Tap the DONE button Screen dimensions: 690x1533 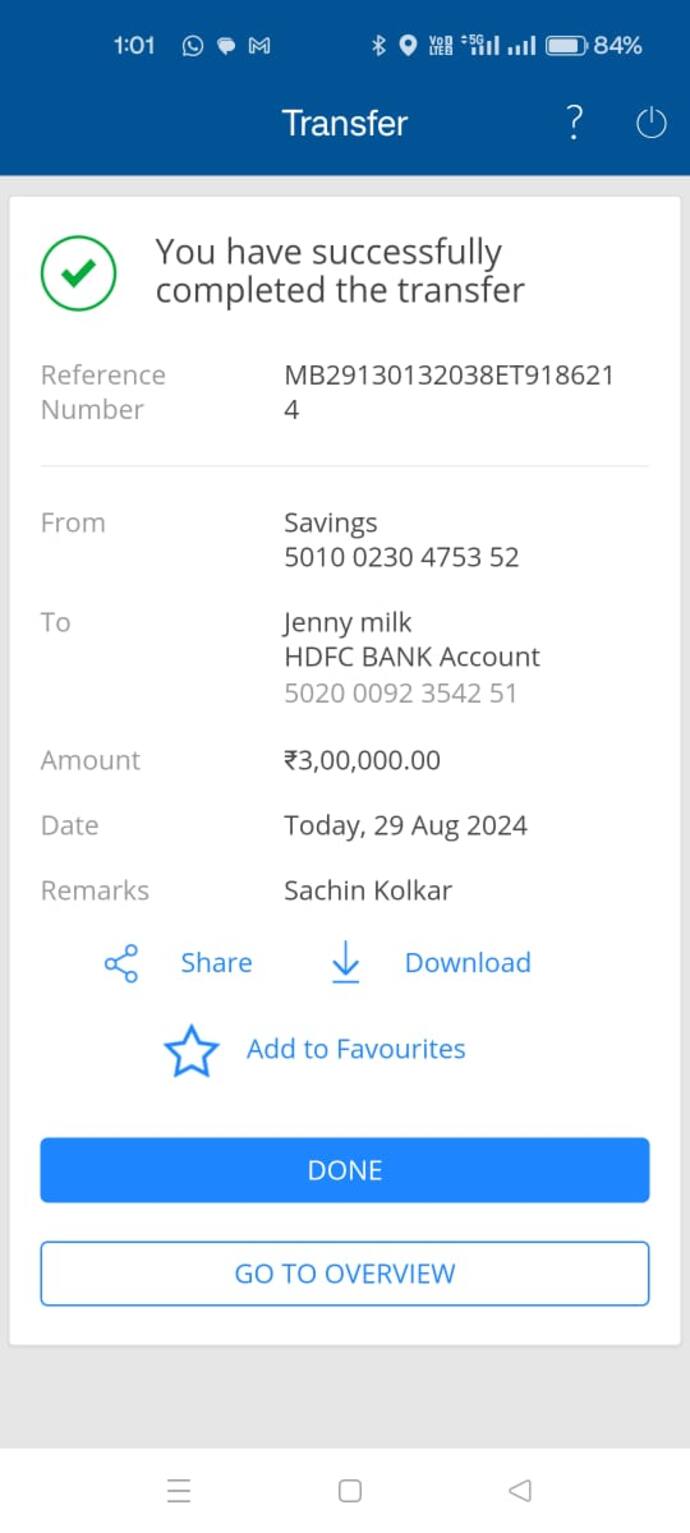tap(345, 1170)
